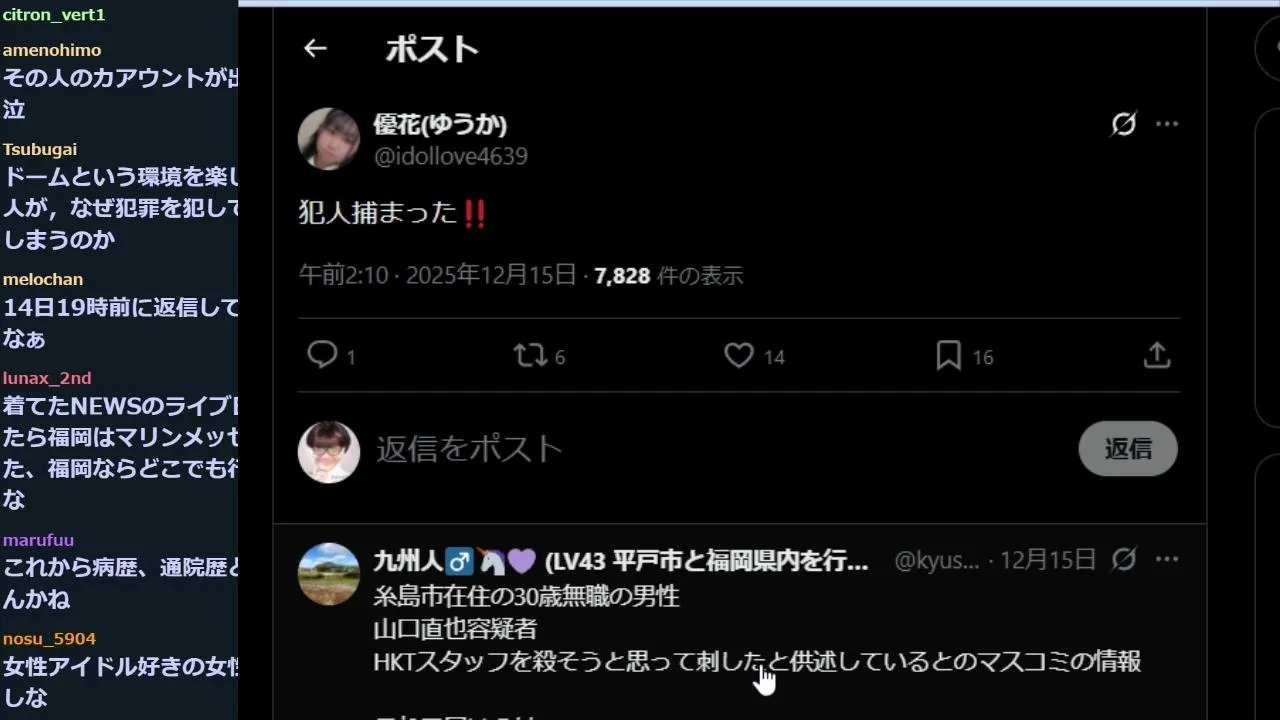
Task: Open the overflow menu on 優花's post
Action: pos(1167,124)
